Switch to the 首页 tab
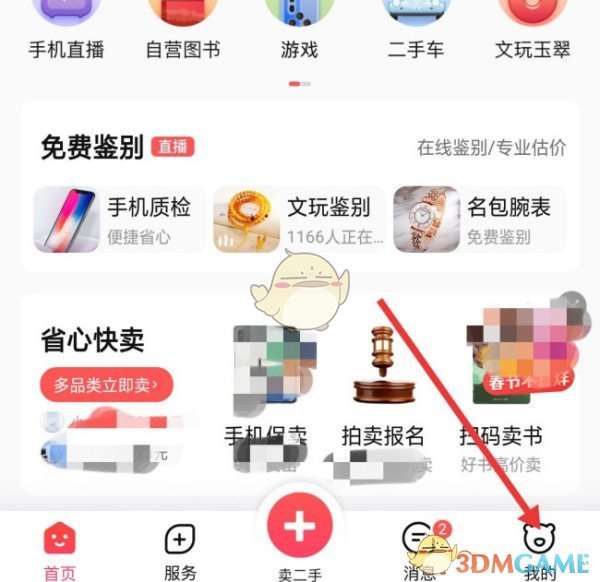The width and height of the screenshot is (600, 582). [x=59, y=550]
